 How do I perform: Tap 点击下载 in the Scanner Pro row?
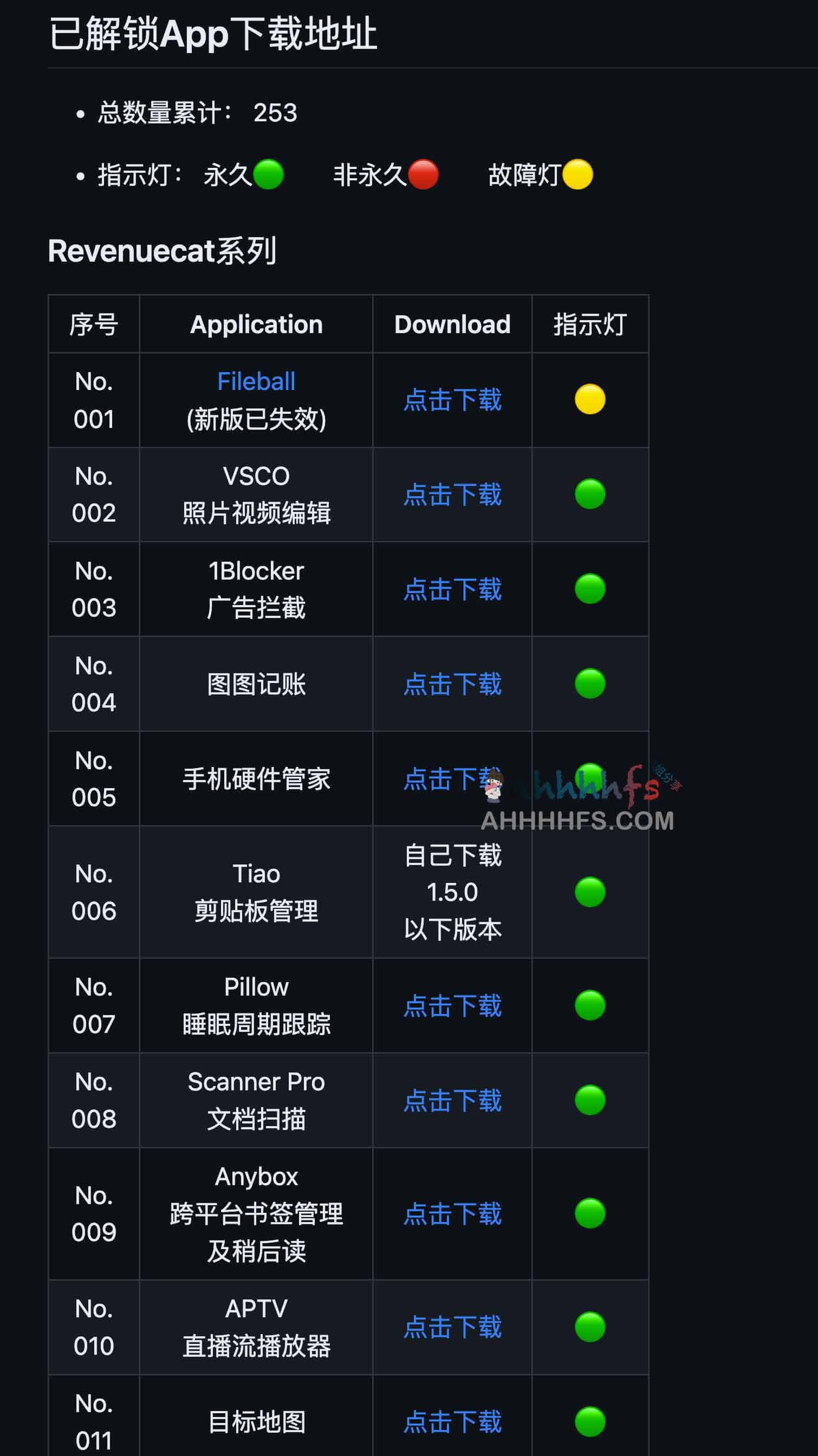[x=452, y=1101]
